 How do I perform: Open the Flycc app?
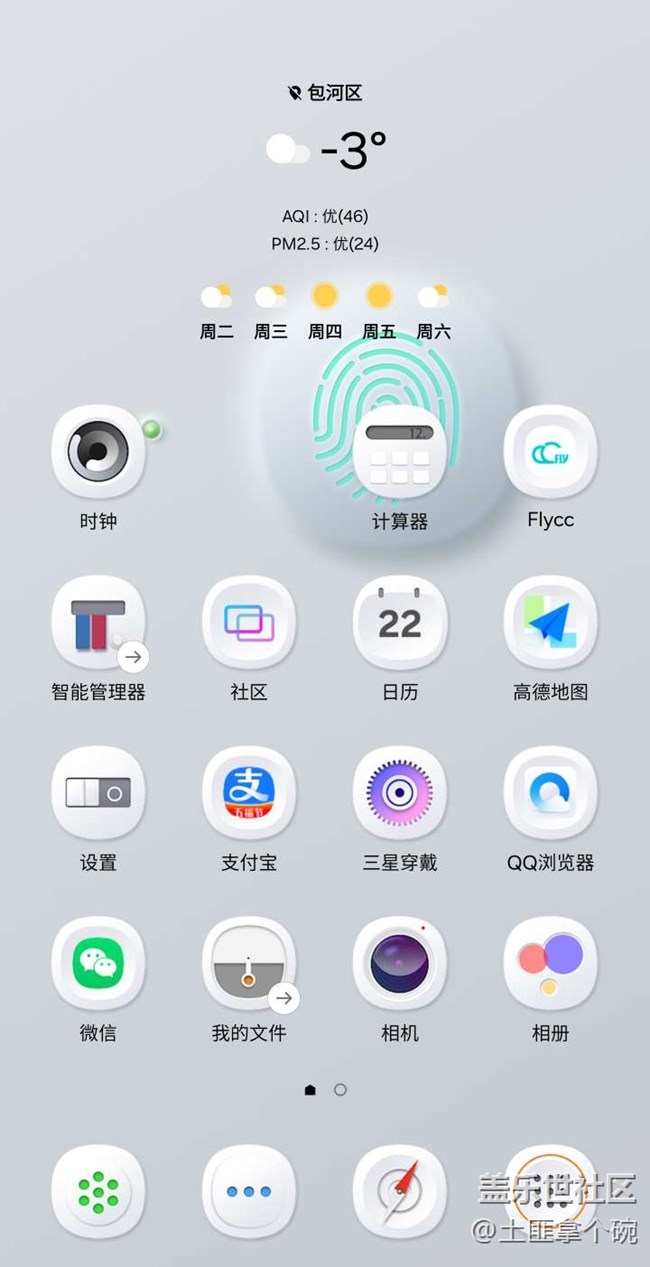[550, 452]
